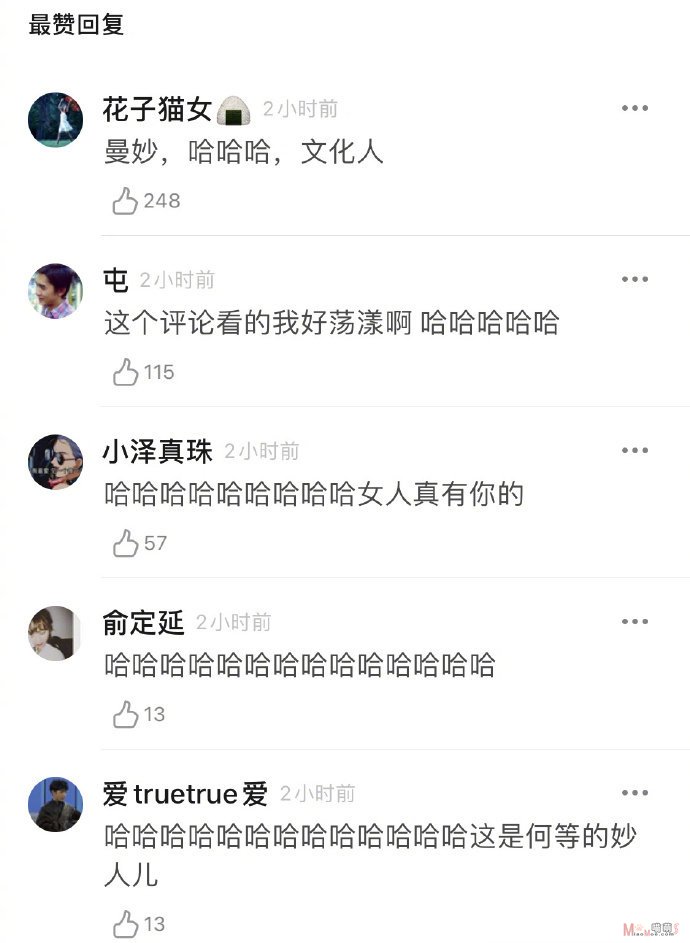Like the comment by 屯
Screen dimensions: 690x943
point(125,372)
